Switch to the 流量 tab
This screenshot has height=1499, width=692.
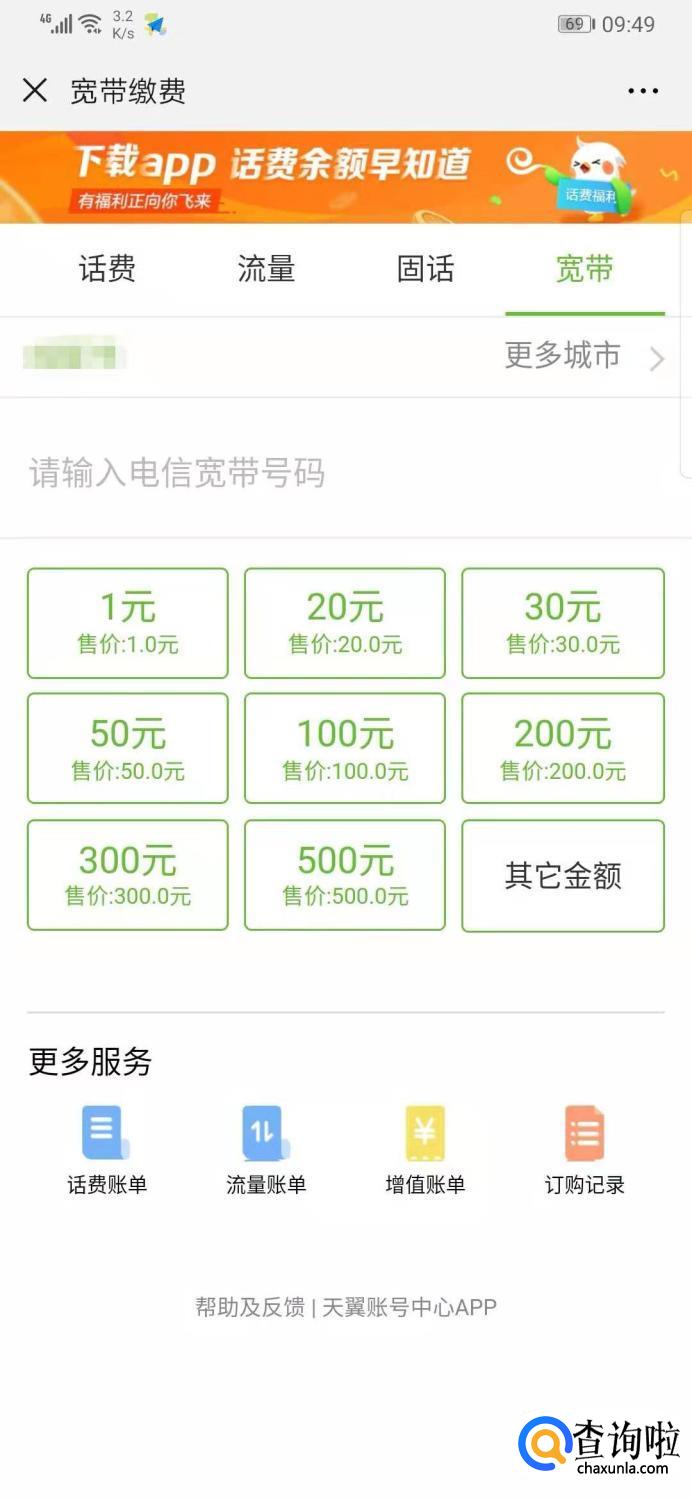(266, 269)
